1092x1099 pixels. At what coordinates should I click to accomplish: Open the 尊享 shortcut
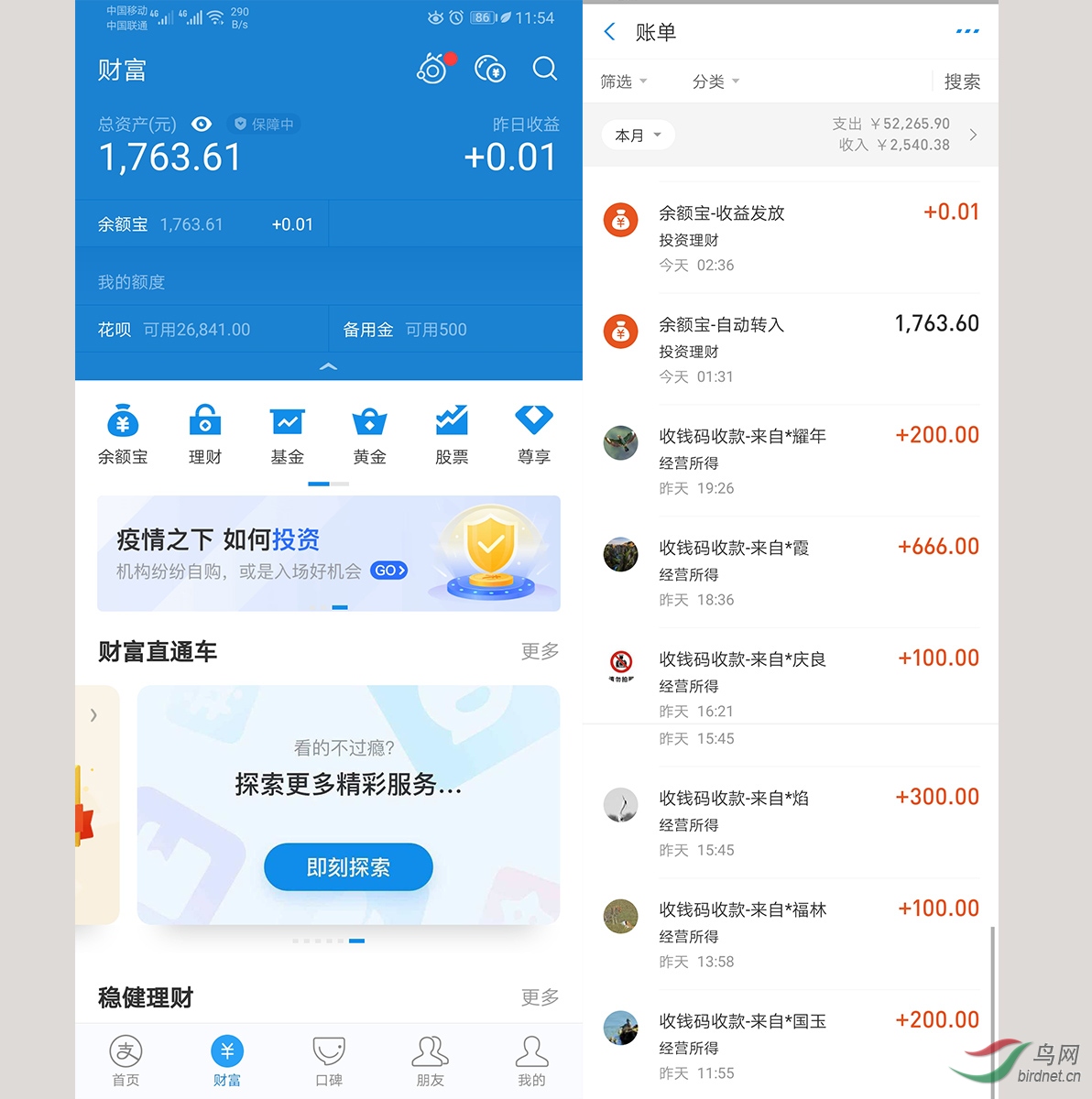(x=534, y=433)
